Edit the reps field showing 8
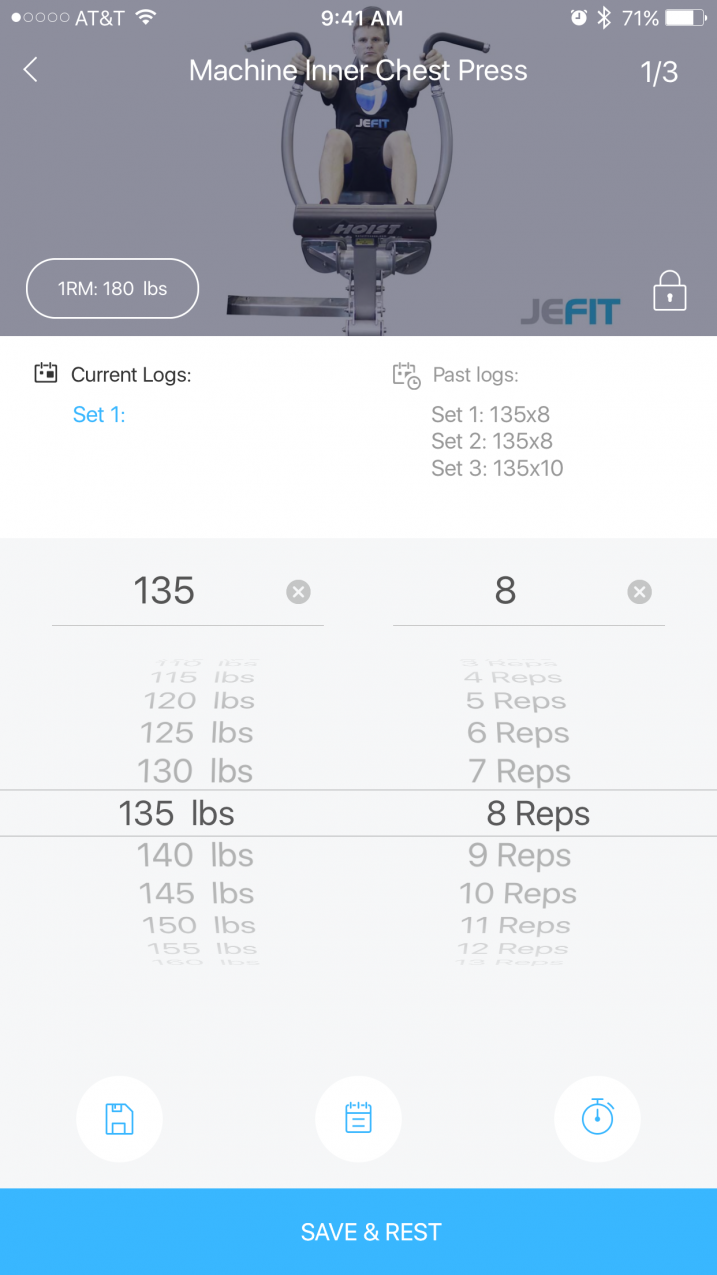717x1275 pixels. [505, 591]
